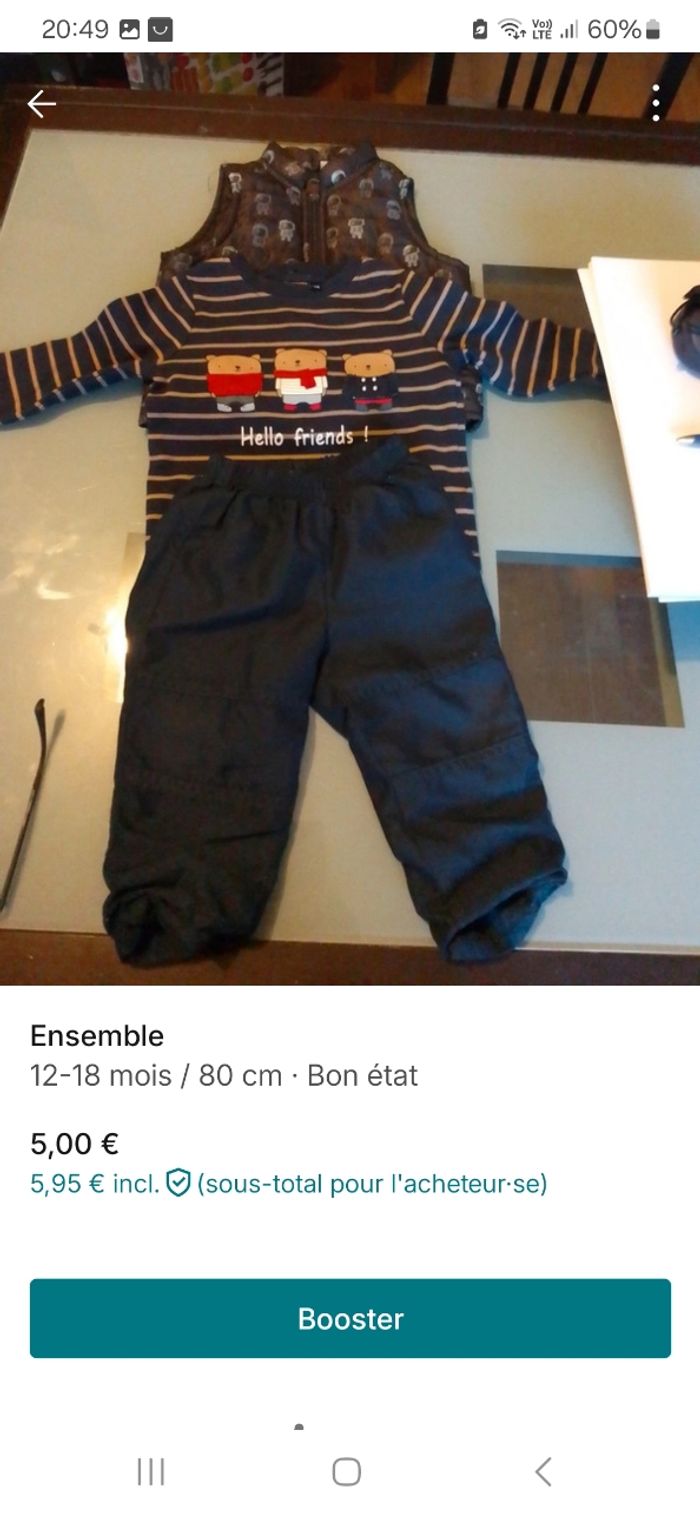Go to the phone home screen
The image size is (700, 1517).
pos(346,1471)
